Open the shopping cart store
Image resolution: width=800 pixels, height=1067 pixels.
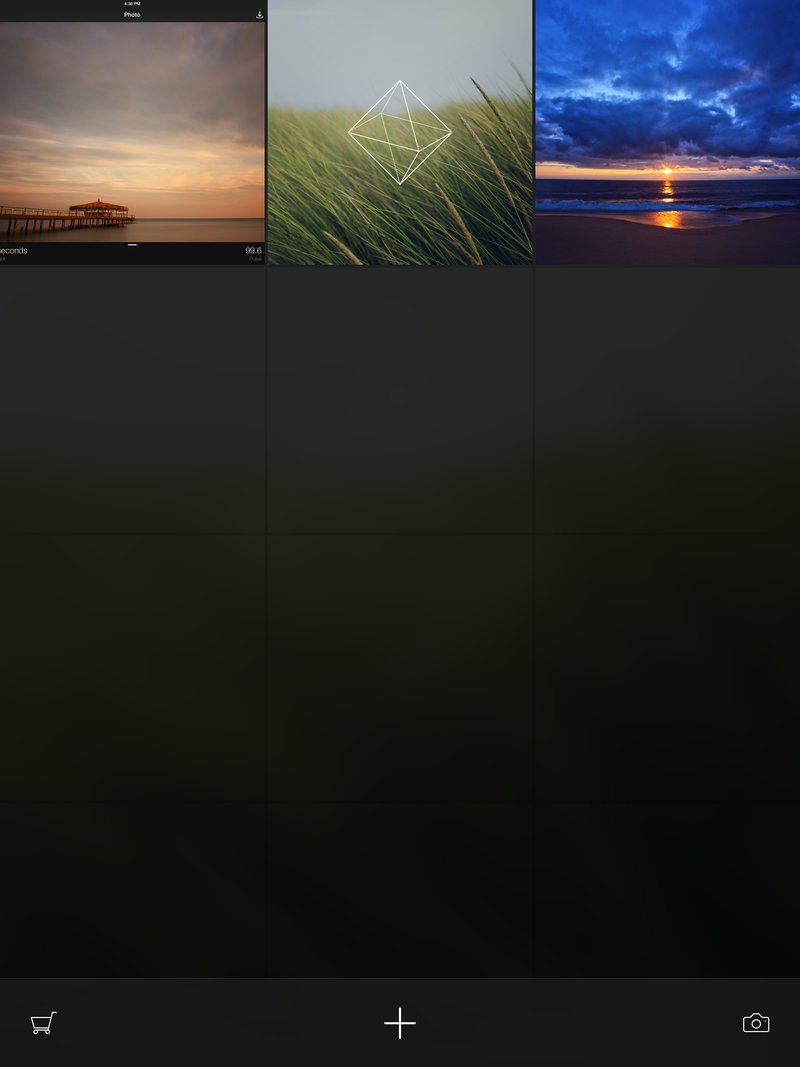pos(43,1023)
